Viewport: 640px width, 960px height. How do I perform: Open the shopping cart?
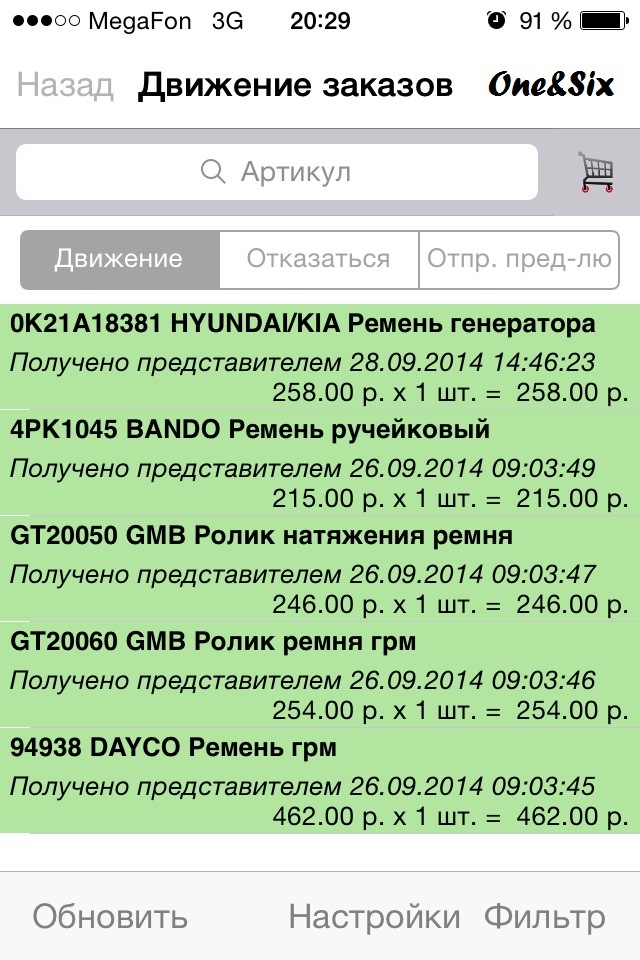coord(596,172)
